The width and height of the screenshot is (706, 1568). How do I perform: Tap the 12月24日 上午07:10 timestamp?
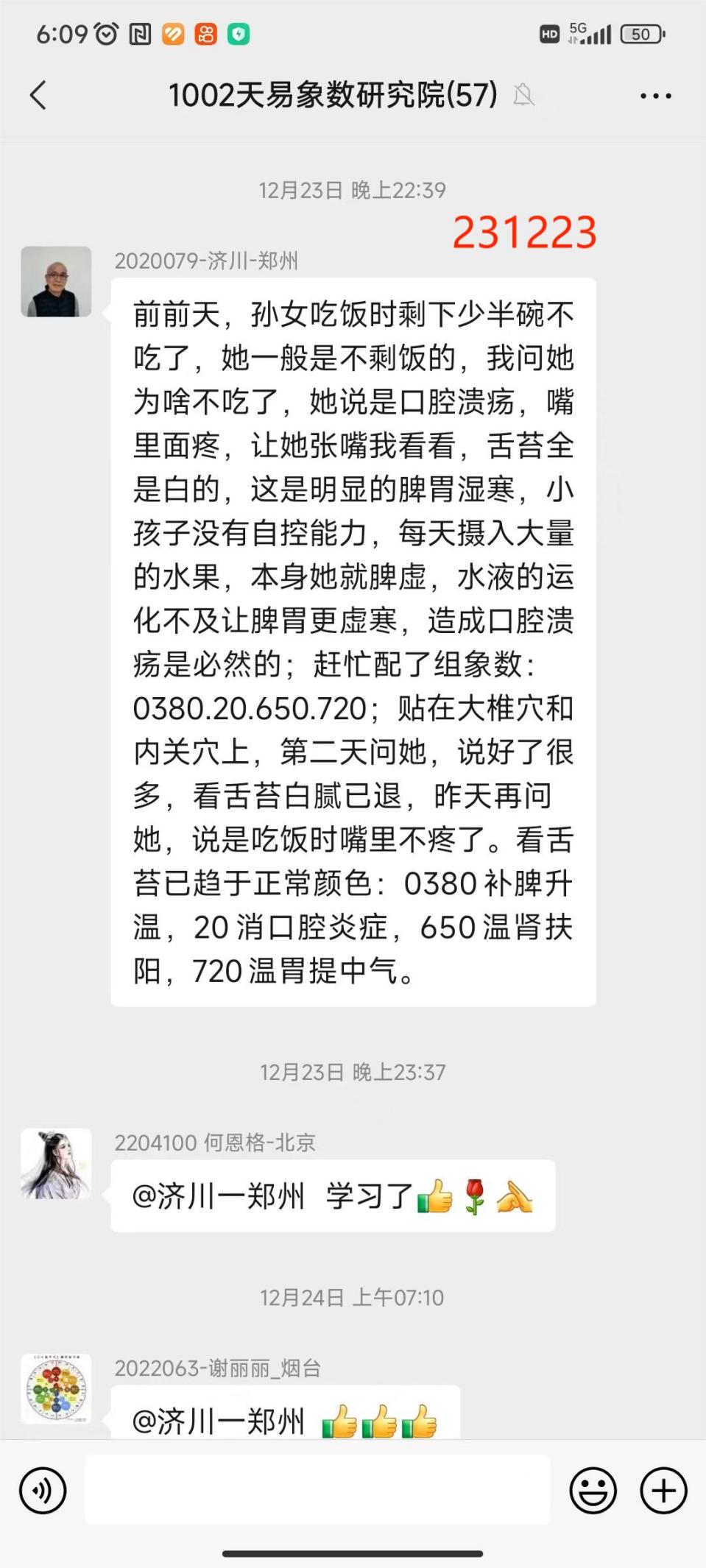[353, 1296]
